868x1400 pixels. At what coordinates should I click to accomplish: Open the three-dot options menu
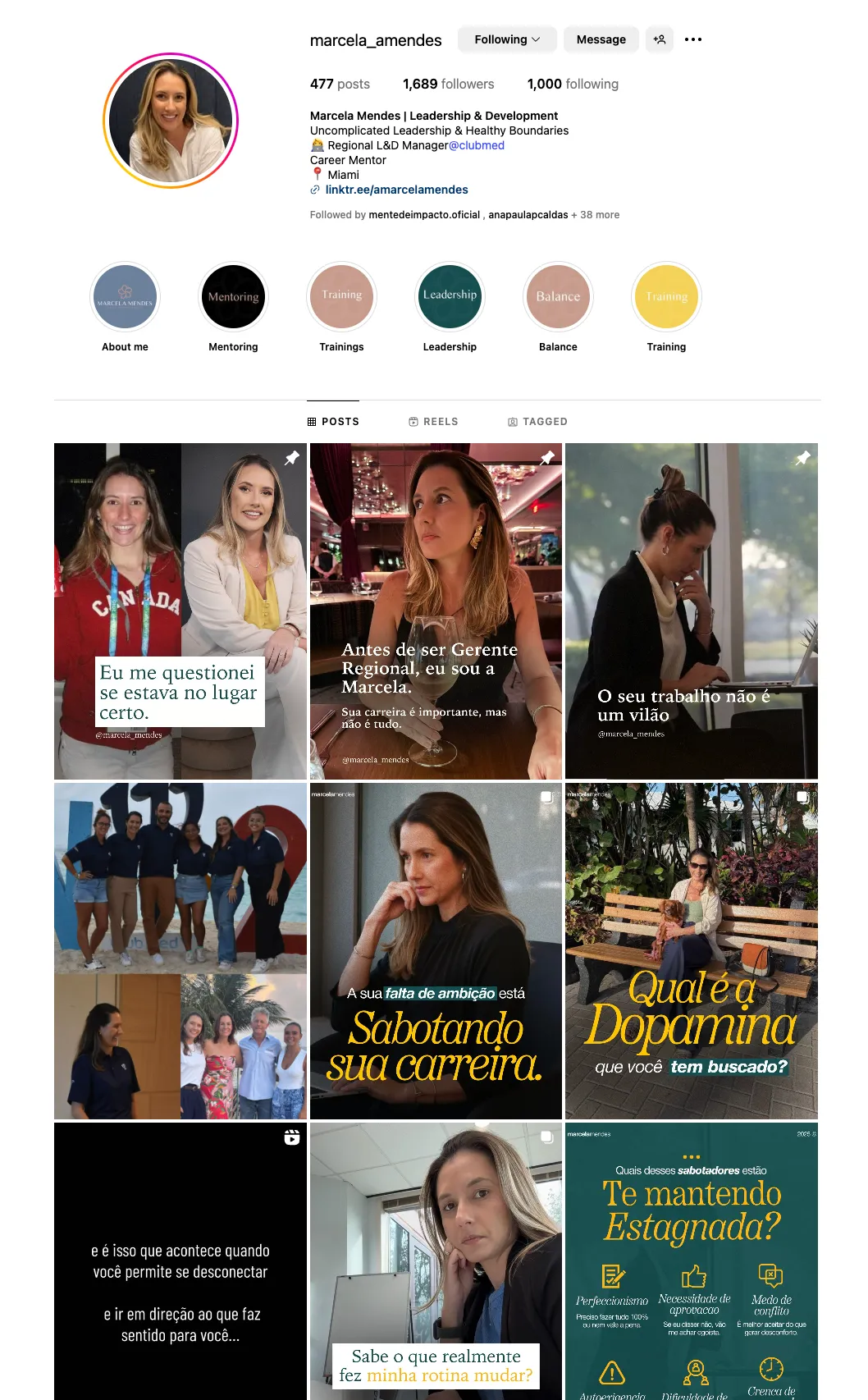693,39
